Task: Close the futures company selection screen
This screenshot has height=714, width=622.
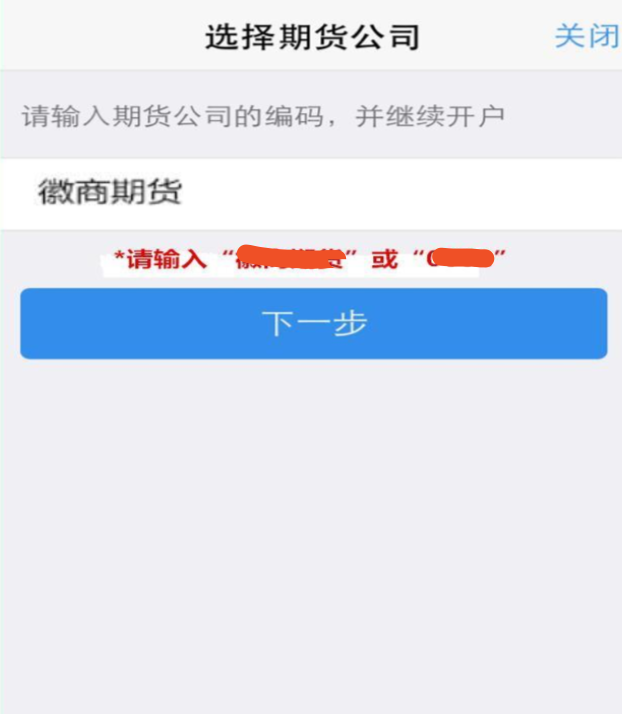Action: click(x=586, y=36)
